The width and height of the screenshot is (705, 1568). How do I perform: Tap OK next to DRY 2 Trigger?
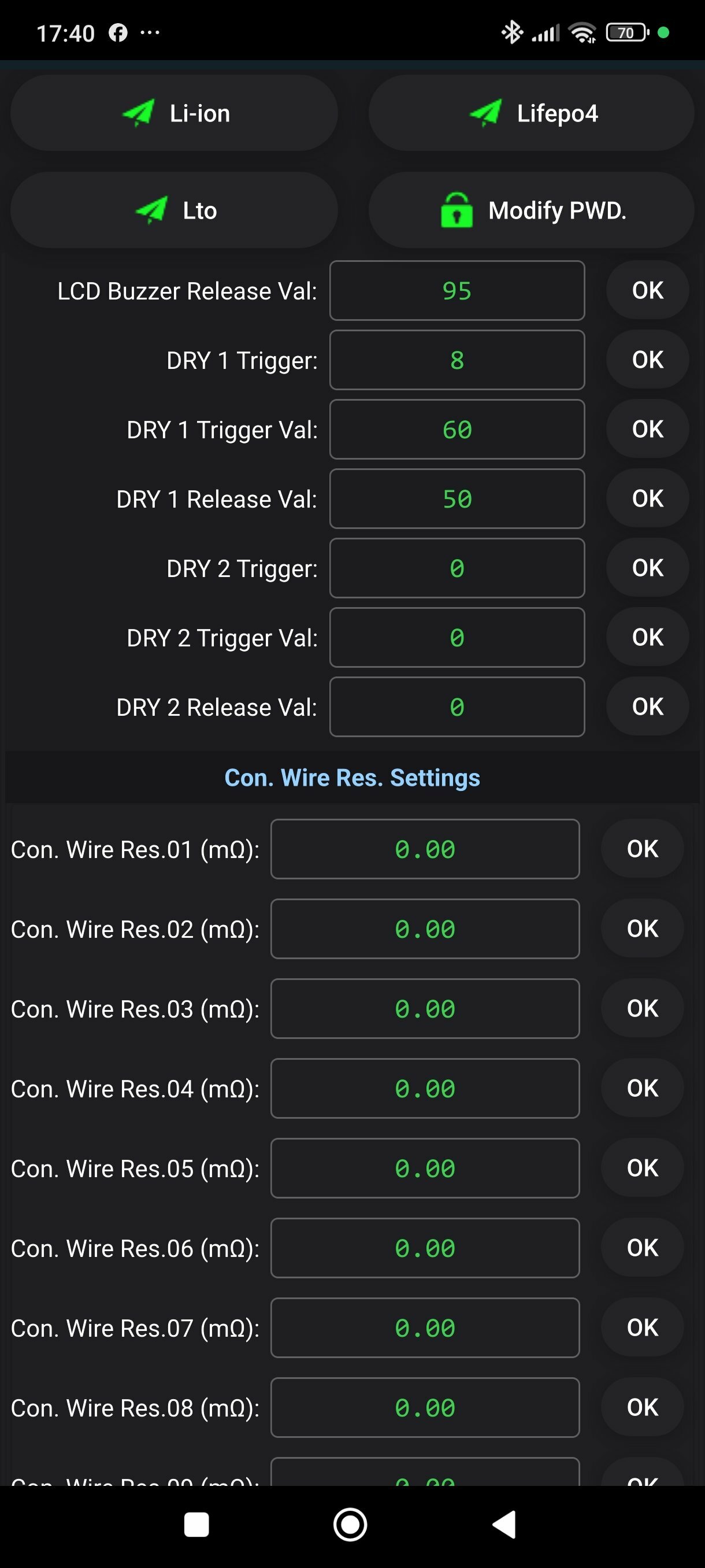click(647, 568)
